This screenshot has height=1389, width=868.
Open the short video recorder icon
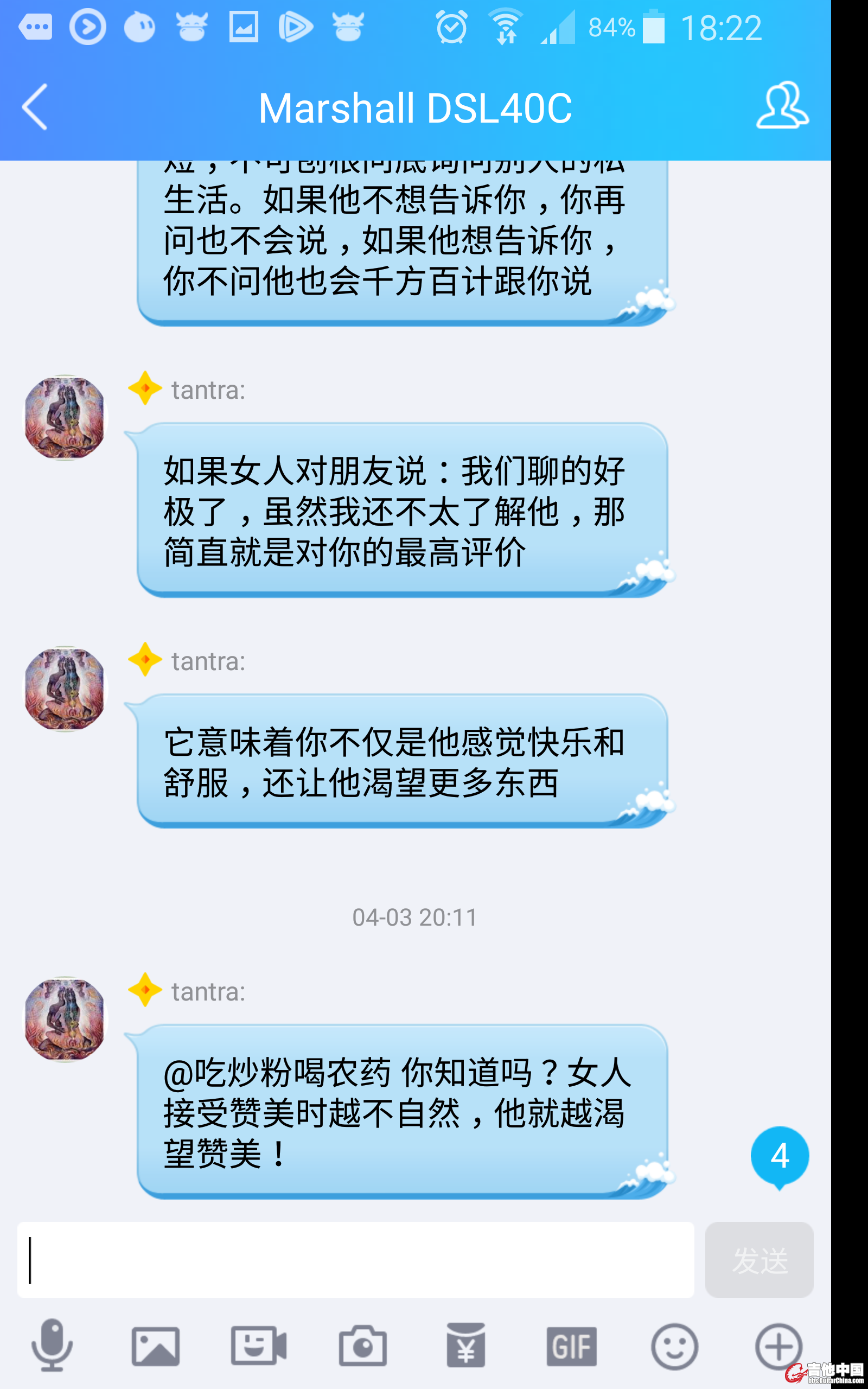point(258,1346)
